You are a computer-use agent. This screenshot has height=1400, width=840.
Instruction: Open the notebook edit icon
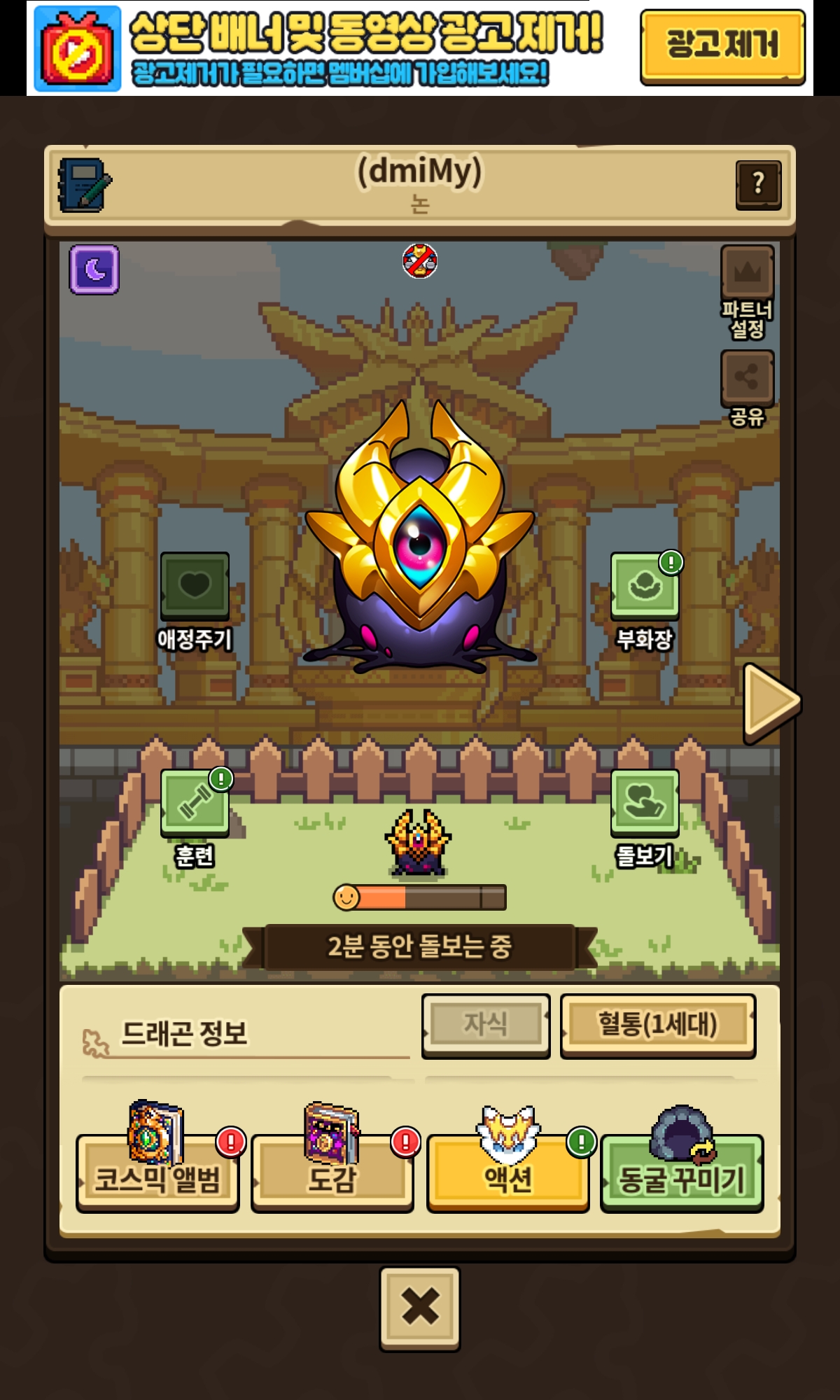(x=84, y=185)
